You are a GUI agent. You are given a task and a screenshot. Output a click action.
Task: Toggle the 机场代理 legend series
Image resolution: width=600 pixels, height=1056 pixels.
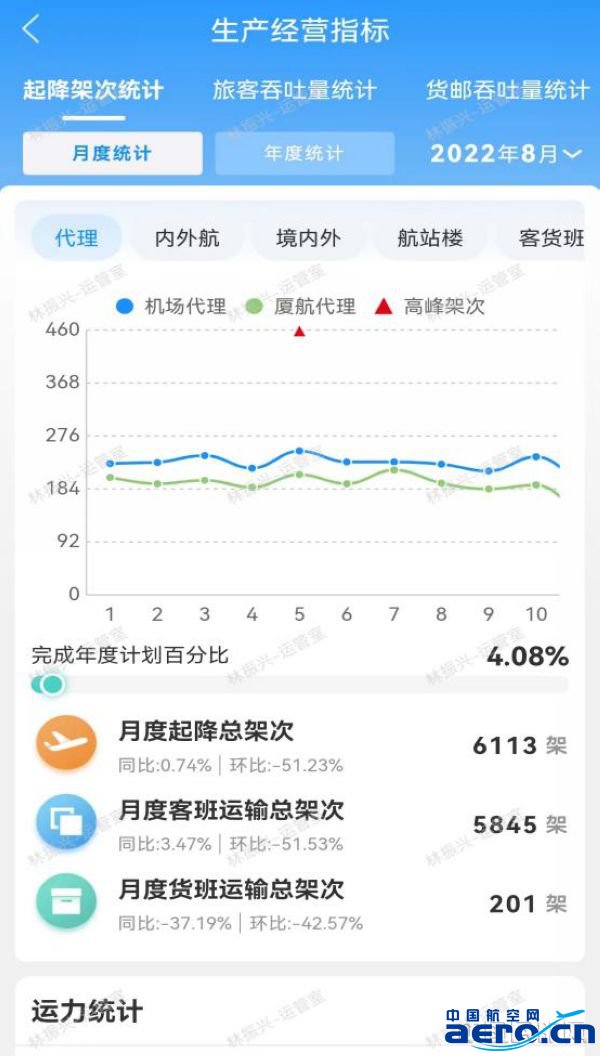coord(171,307)
